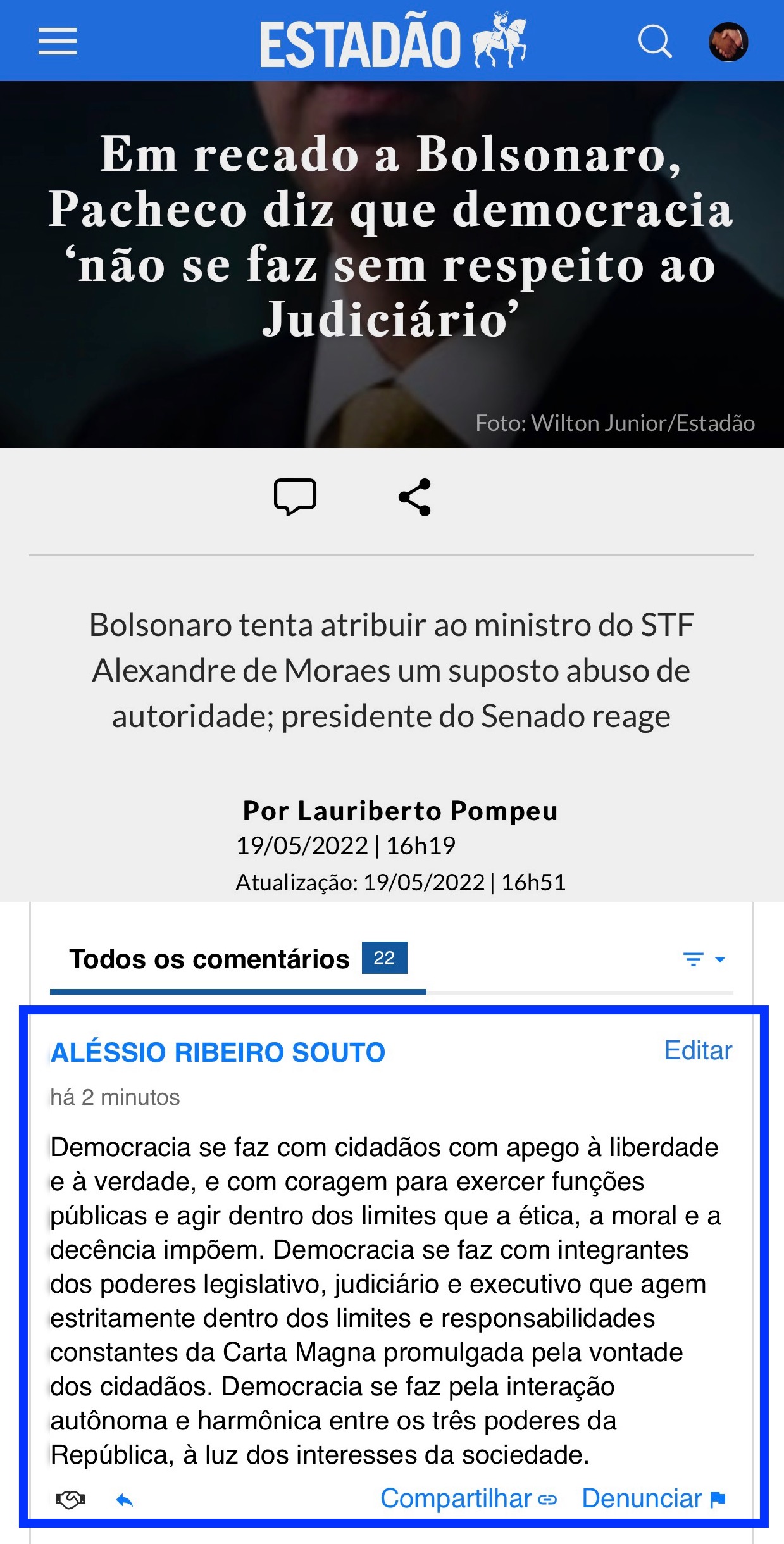Select the Todos os comentários tab
784x1544 pixels.
coord(238,959)
